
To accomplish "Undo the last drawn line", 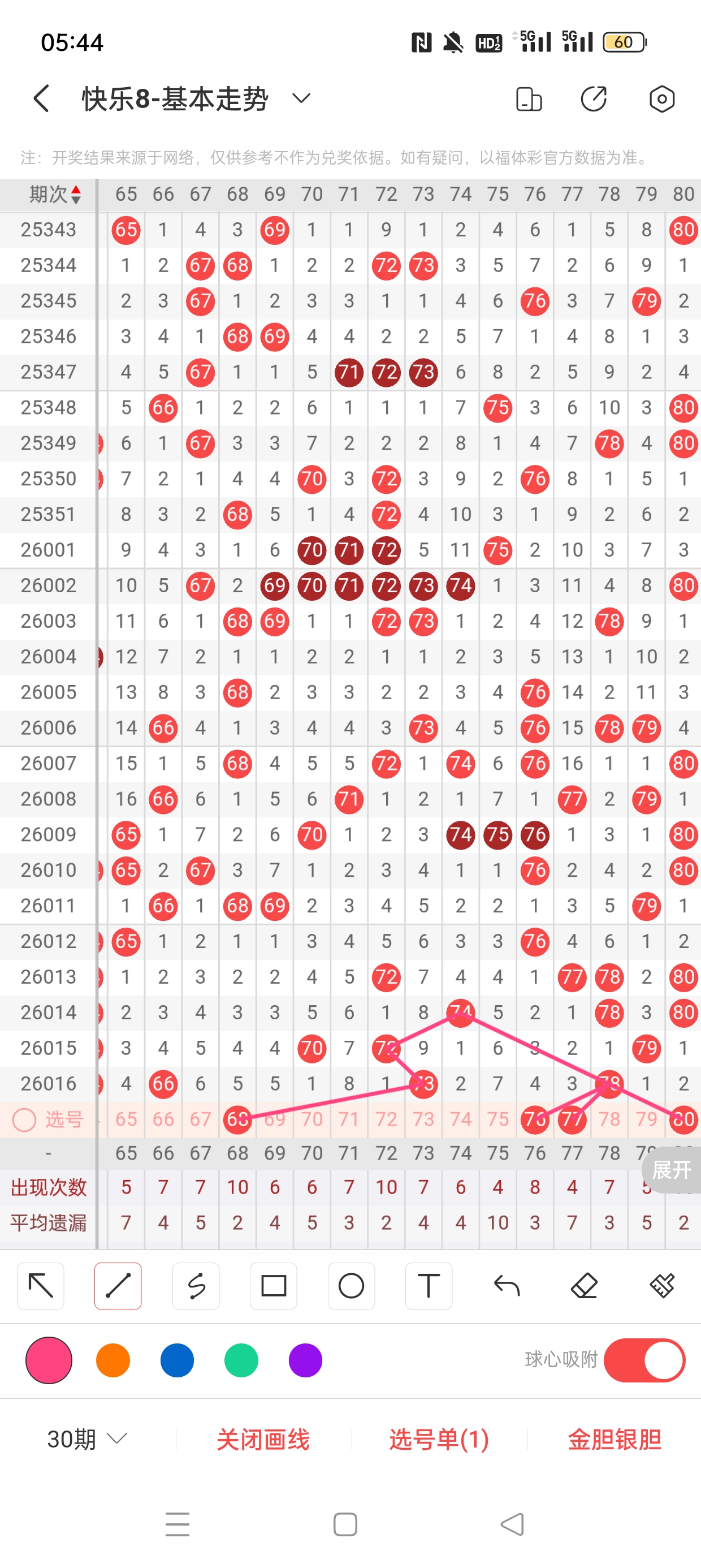I will tap(507, 1286).
